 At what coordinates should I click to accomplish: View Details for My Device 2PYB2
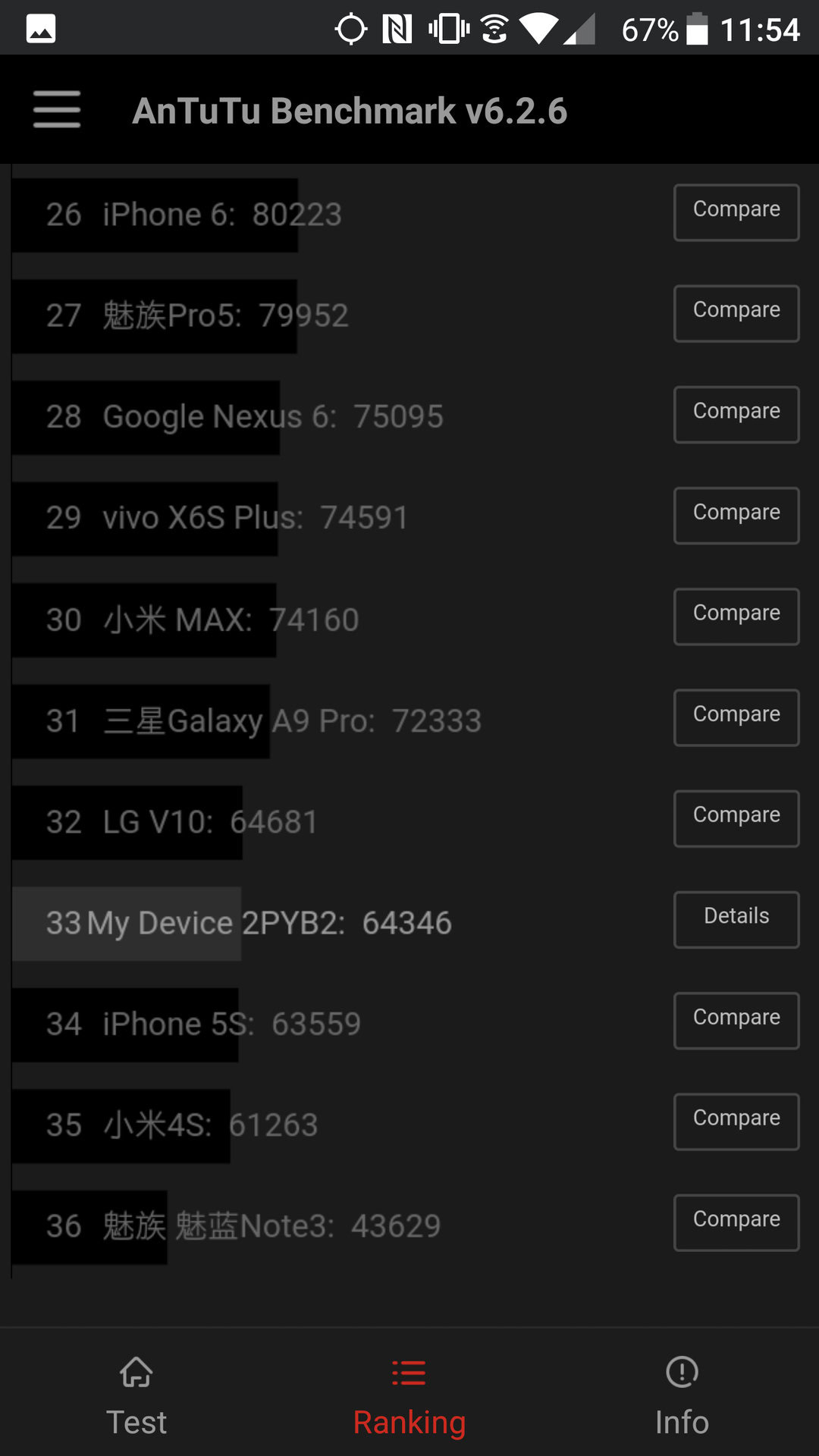tap(736, 919)
